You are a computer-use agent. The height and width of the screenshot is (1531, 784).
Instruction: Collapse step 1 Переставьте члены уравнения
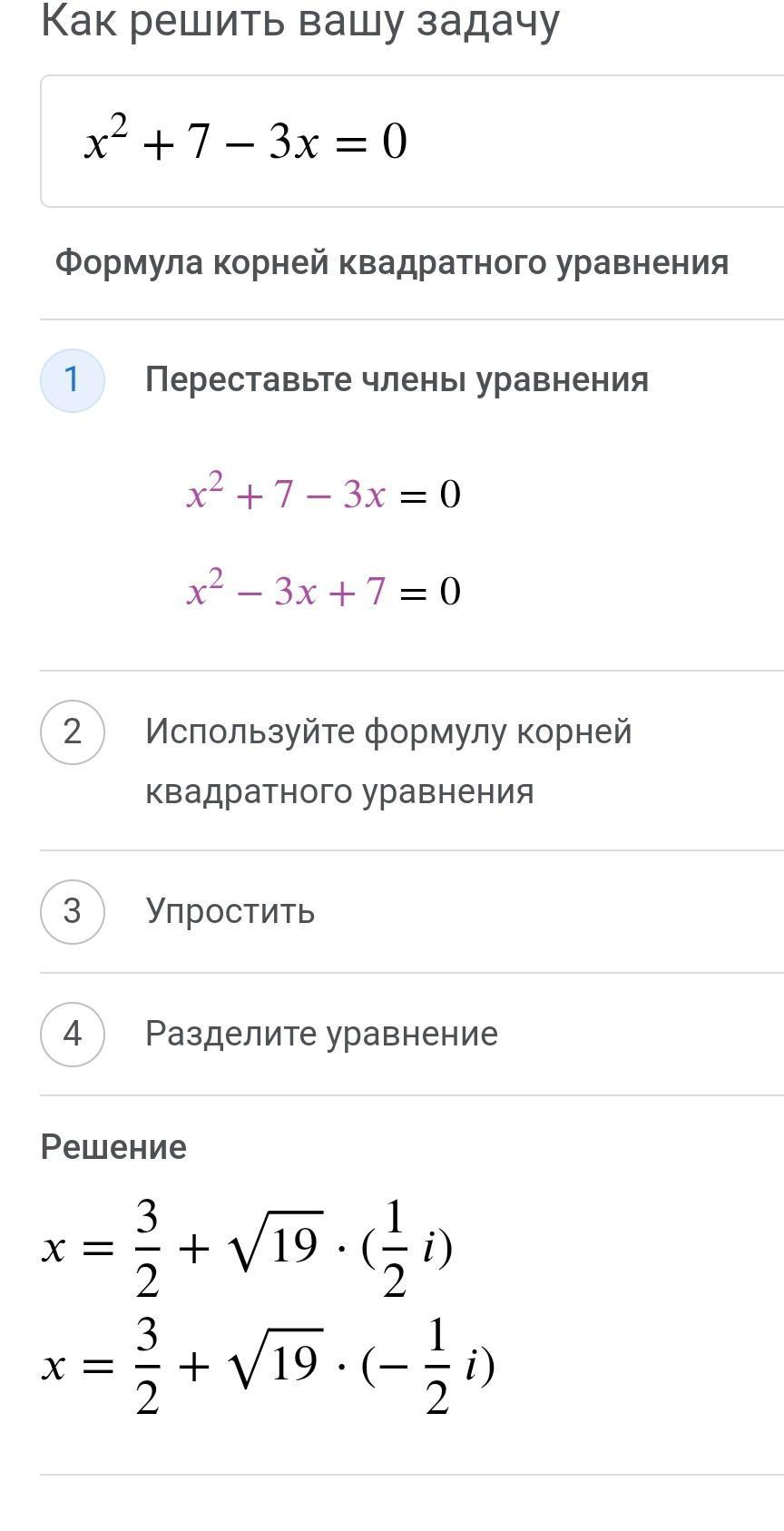[x=397, y=379]
